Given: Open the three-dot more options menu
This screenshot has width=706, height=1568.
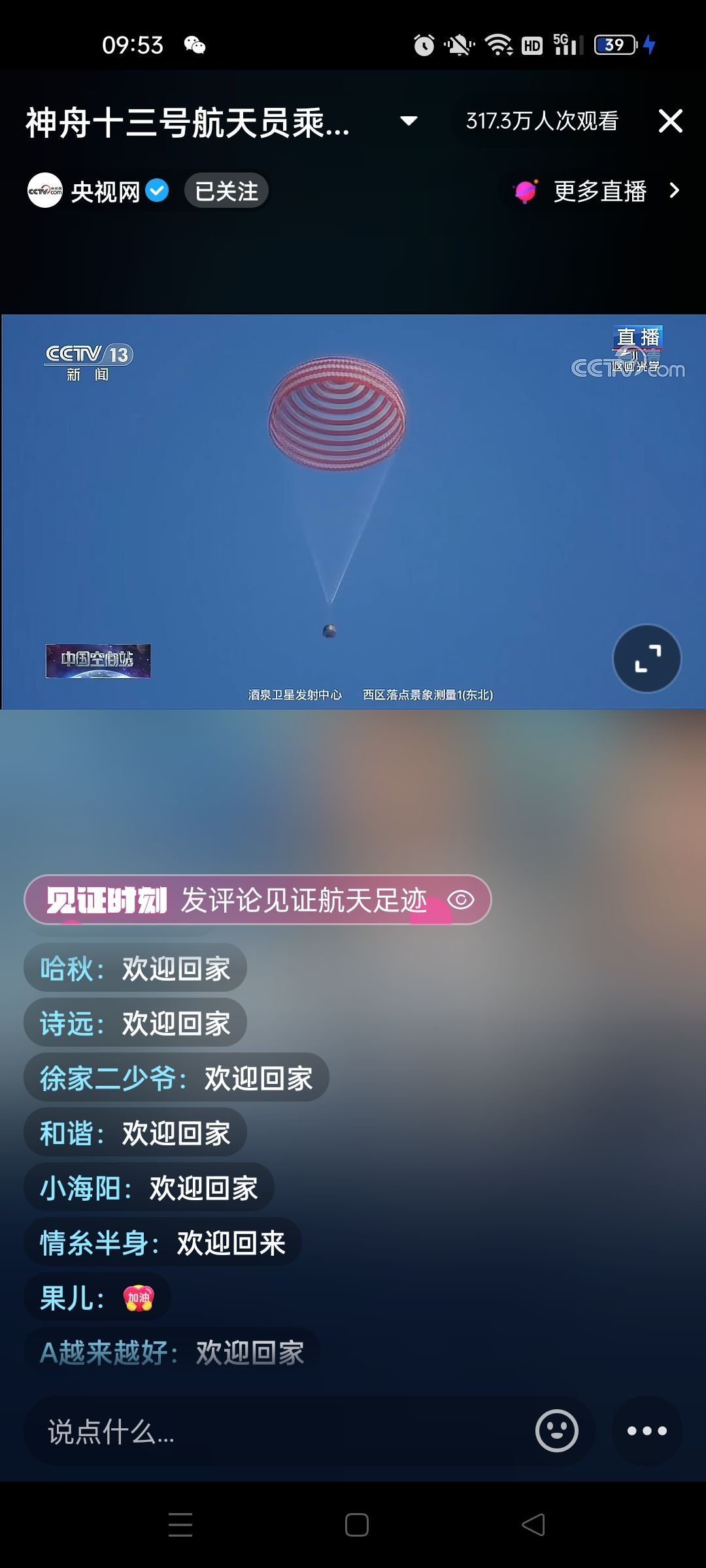Looking at the screenshot, I should 647,1431.
